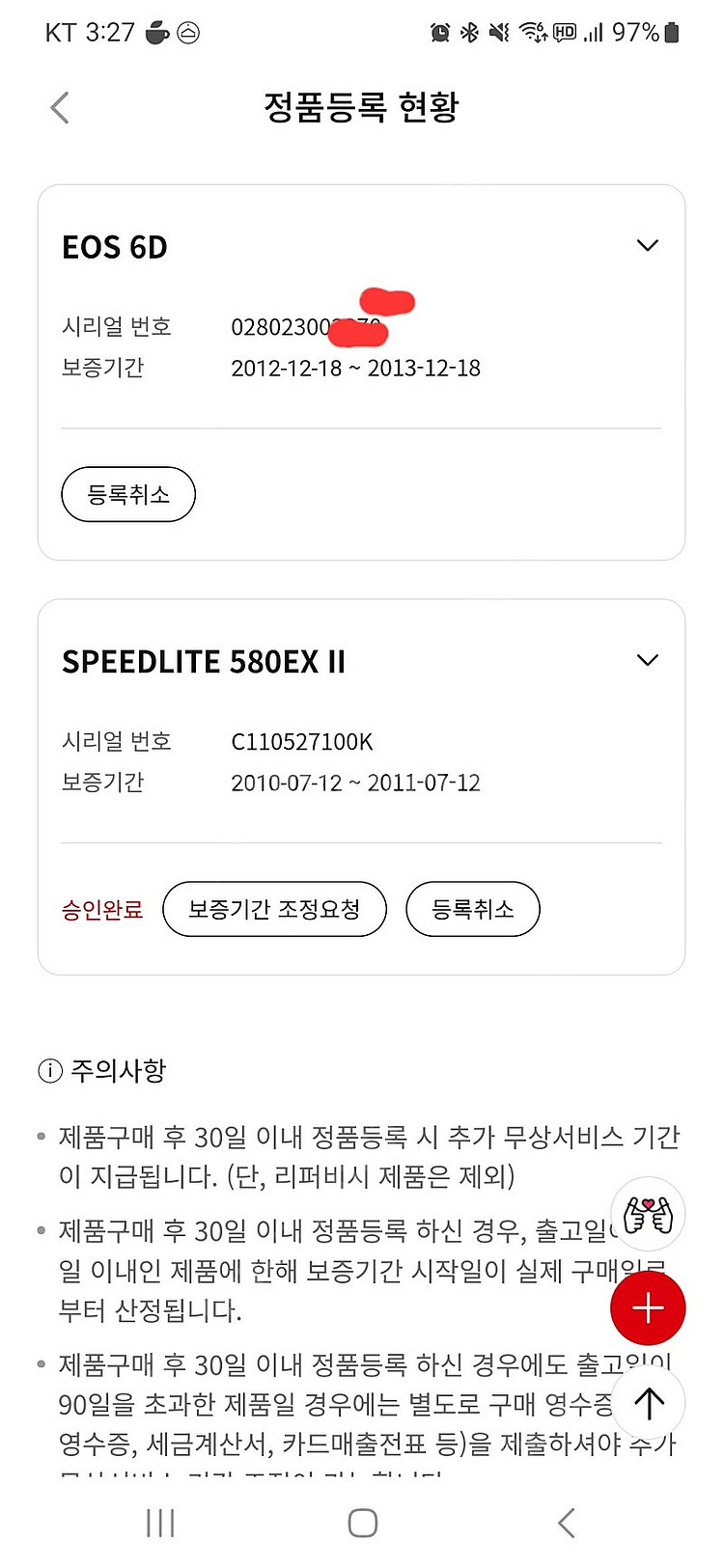Expand the SPEEDLITE 580EX II chevron

coord(648,661)
